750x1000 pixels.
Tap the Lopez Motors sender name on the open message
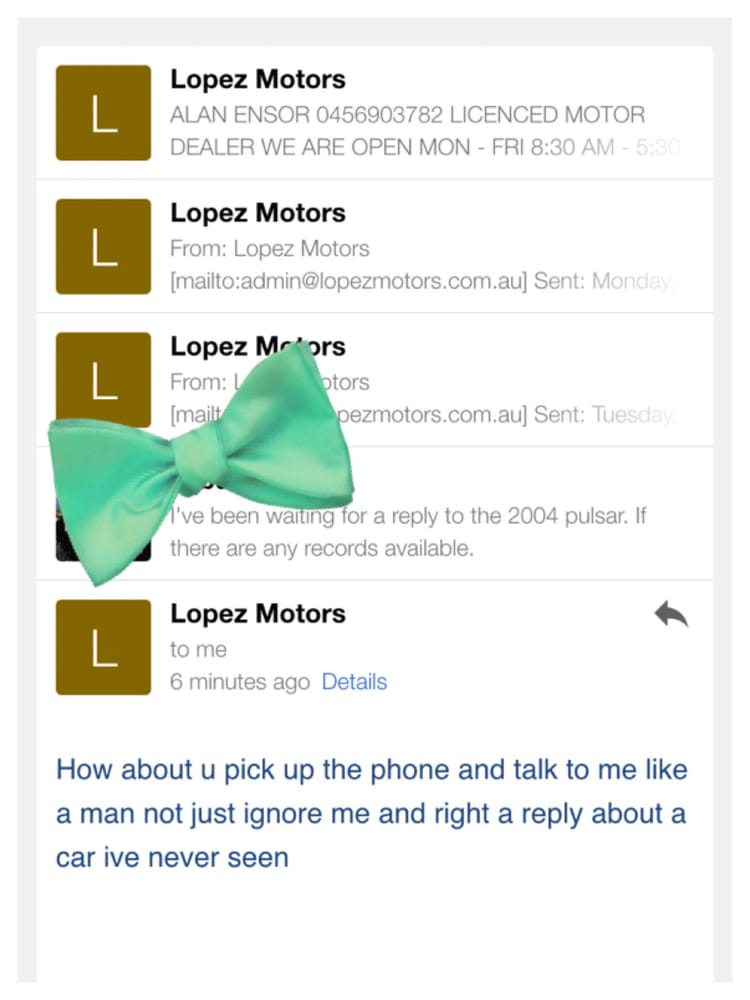click(x=257, y=614)
